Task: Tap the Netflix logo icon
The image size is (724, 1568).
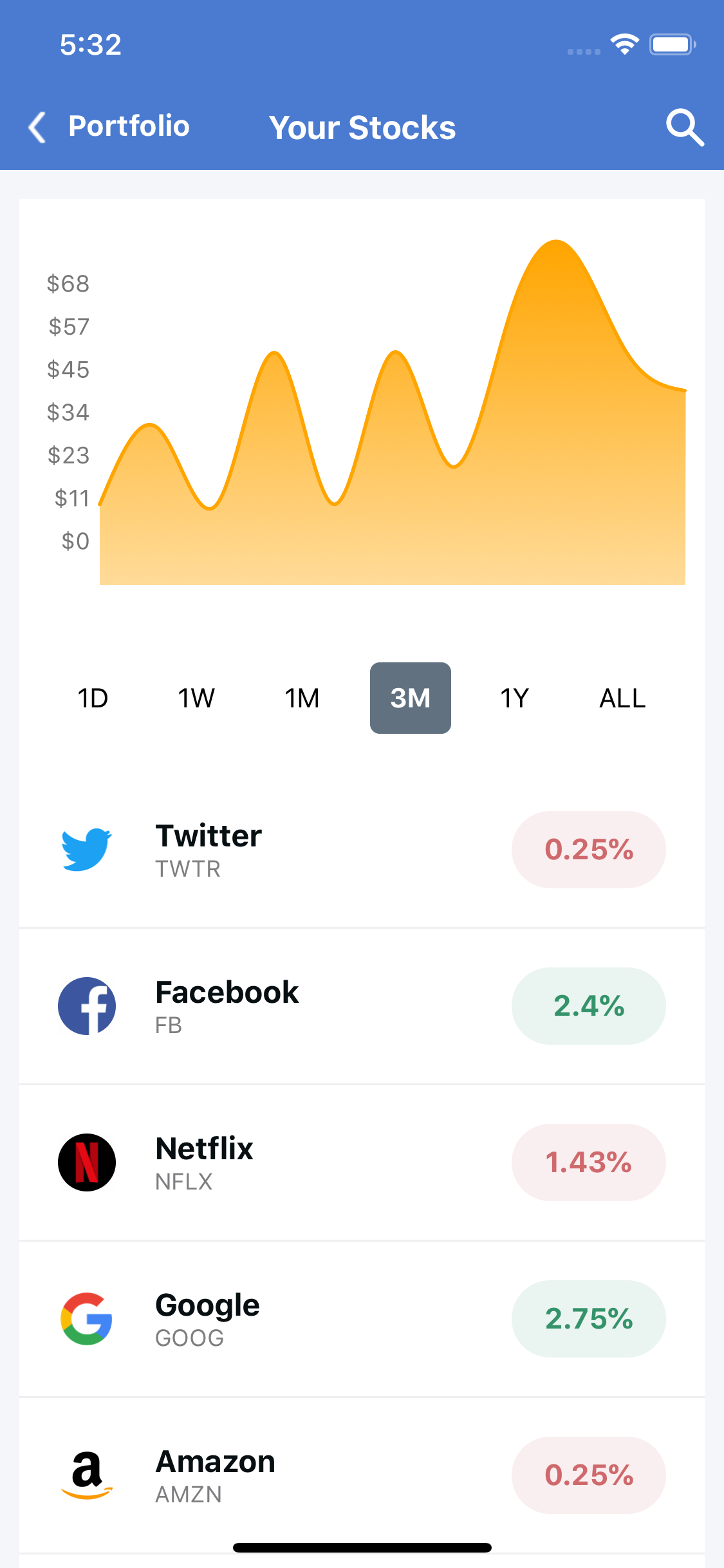Action: click(86, 1162)
